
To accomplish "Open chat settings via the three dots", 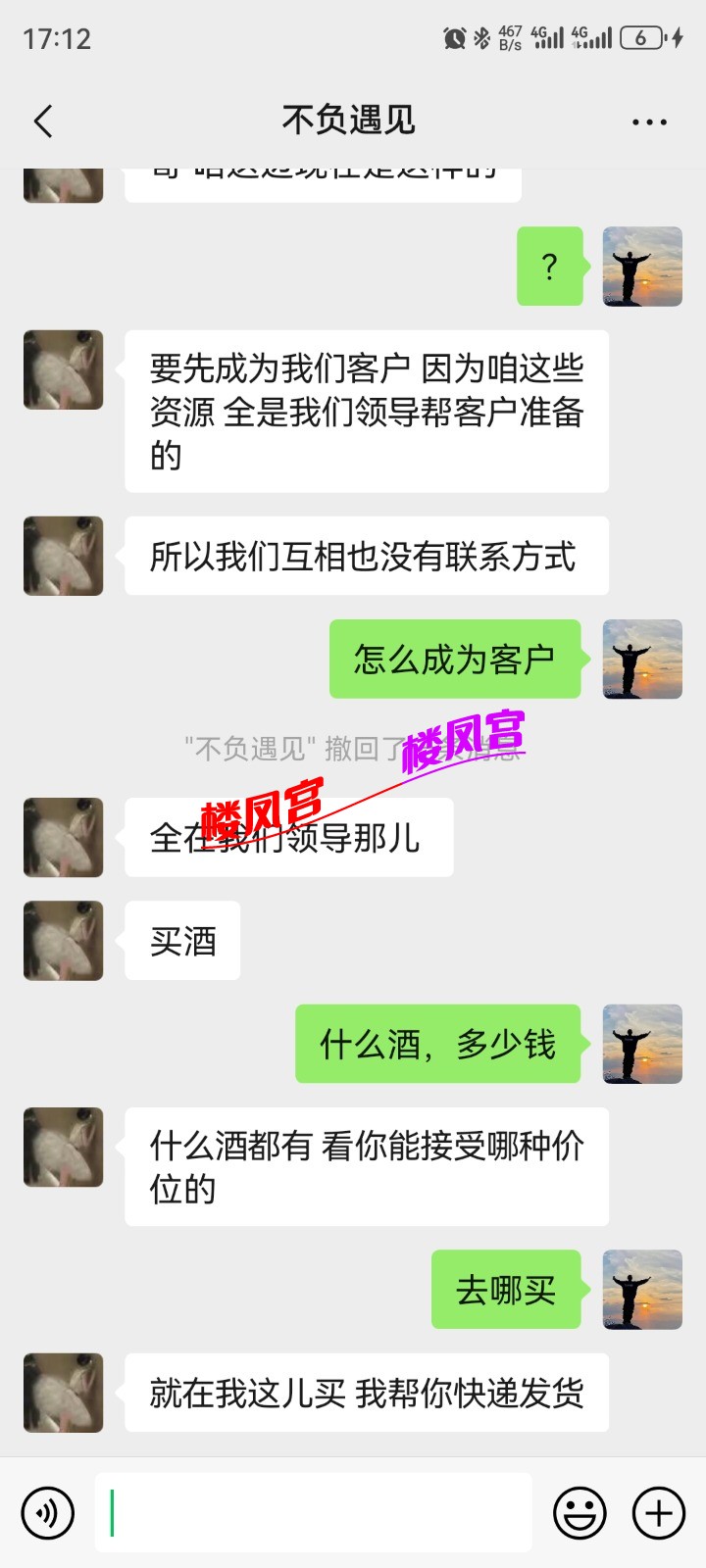I will [x=647, y=120].
